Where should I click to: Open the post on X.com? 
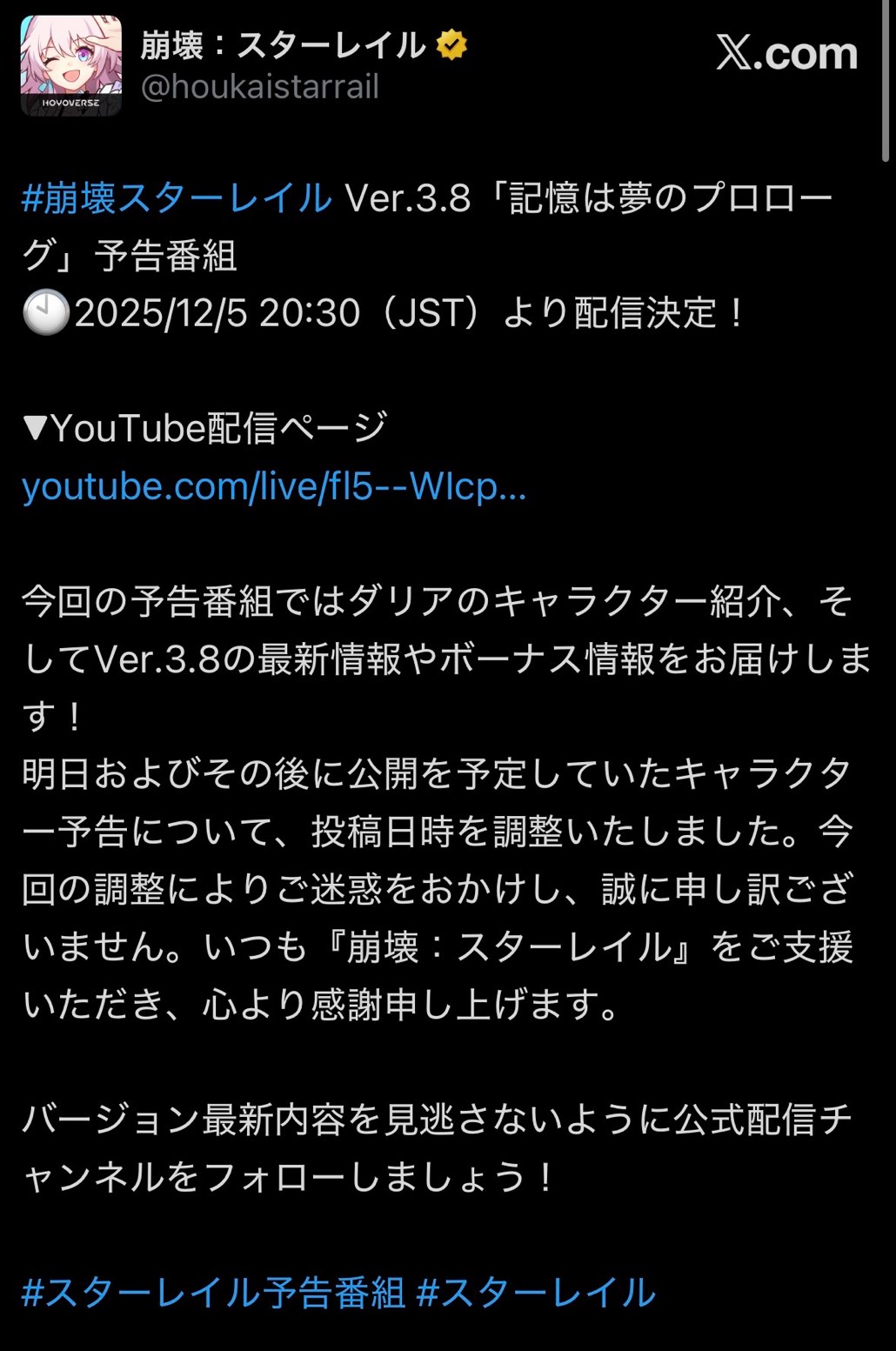tap(786, 53)
